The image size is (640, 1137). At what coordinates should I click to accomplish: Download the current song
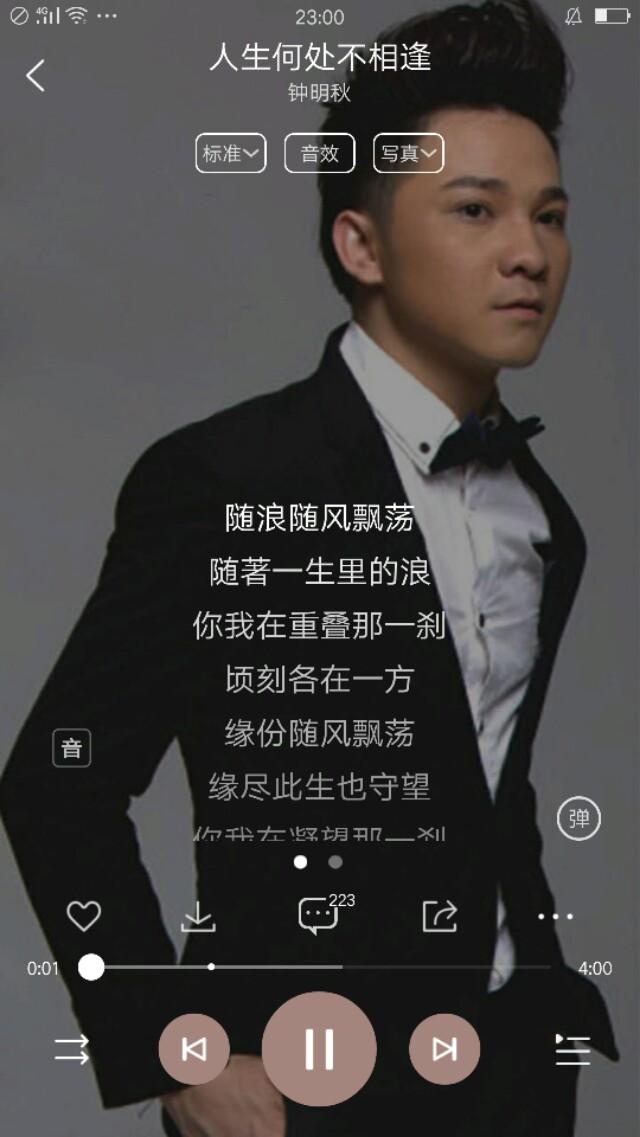tap(198, 916)
